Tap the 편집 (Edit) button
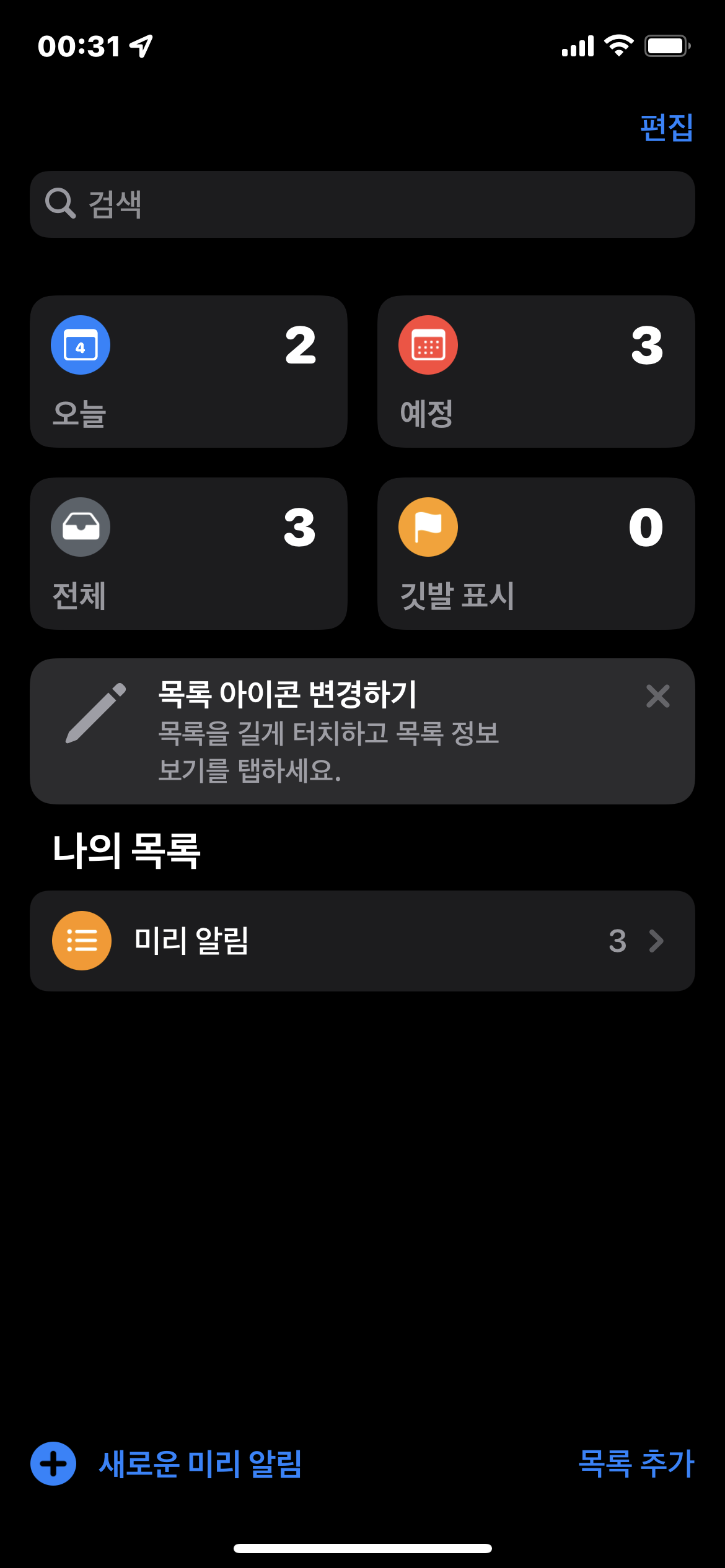 coord(666,128)
